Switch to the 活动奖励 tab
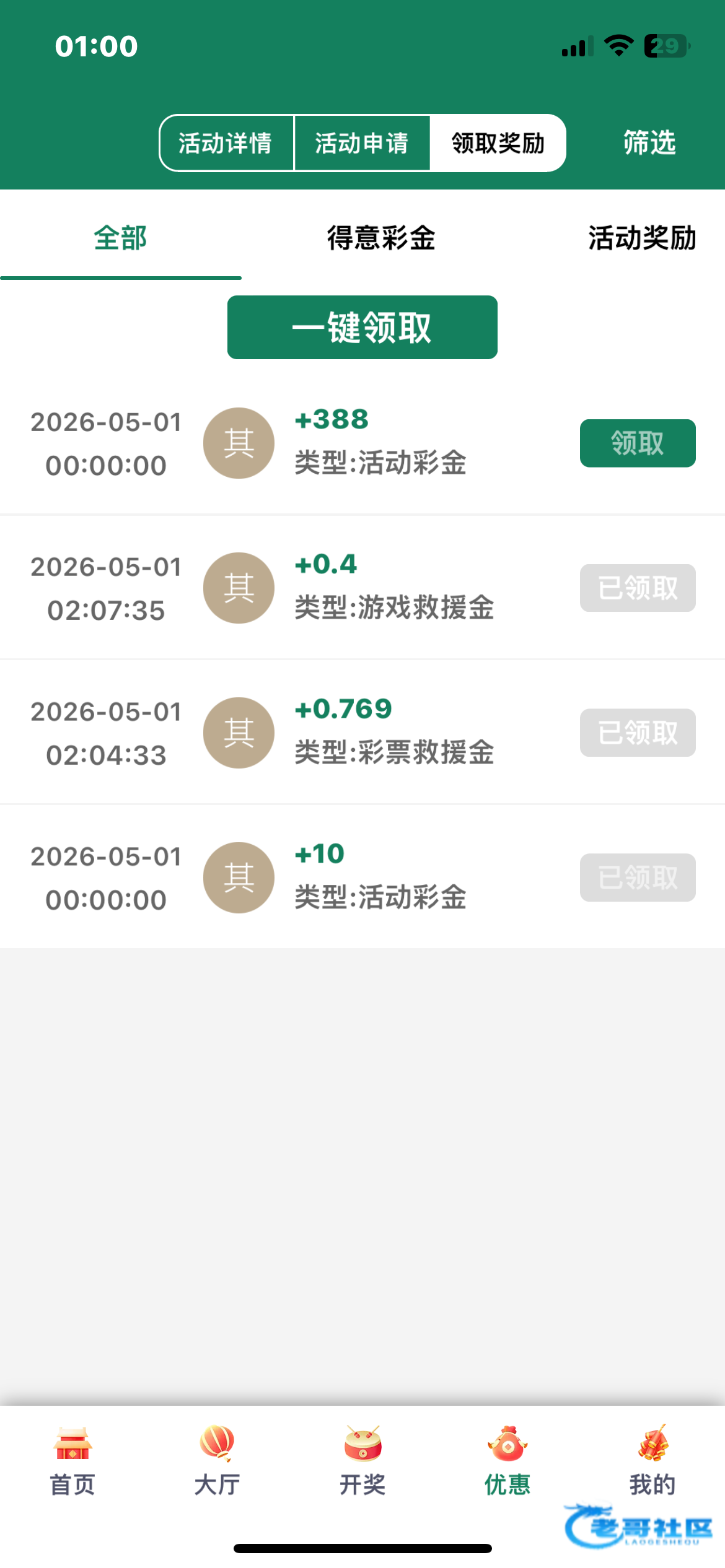The height and width of the screenshot is (1568, 725). click(642, 238)
